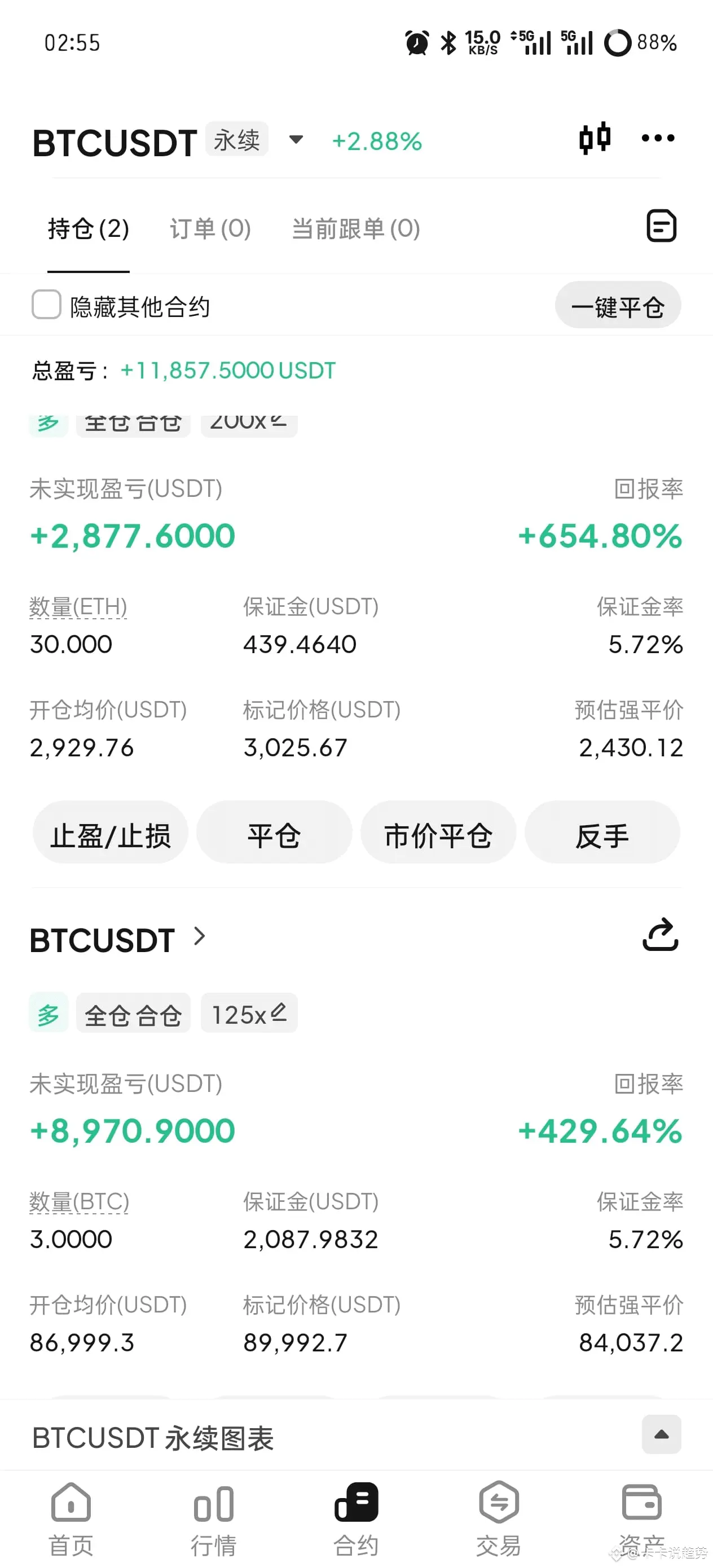Open the BTCUSDT contract pair dropdown

[296, 140]
